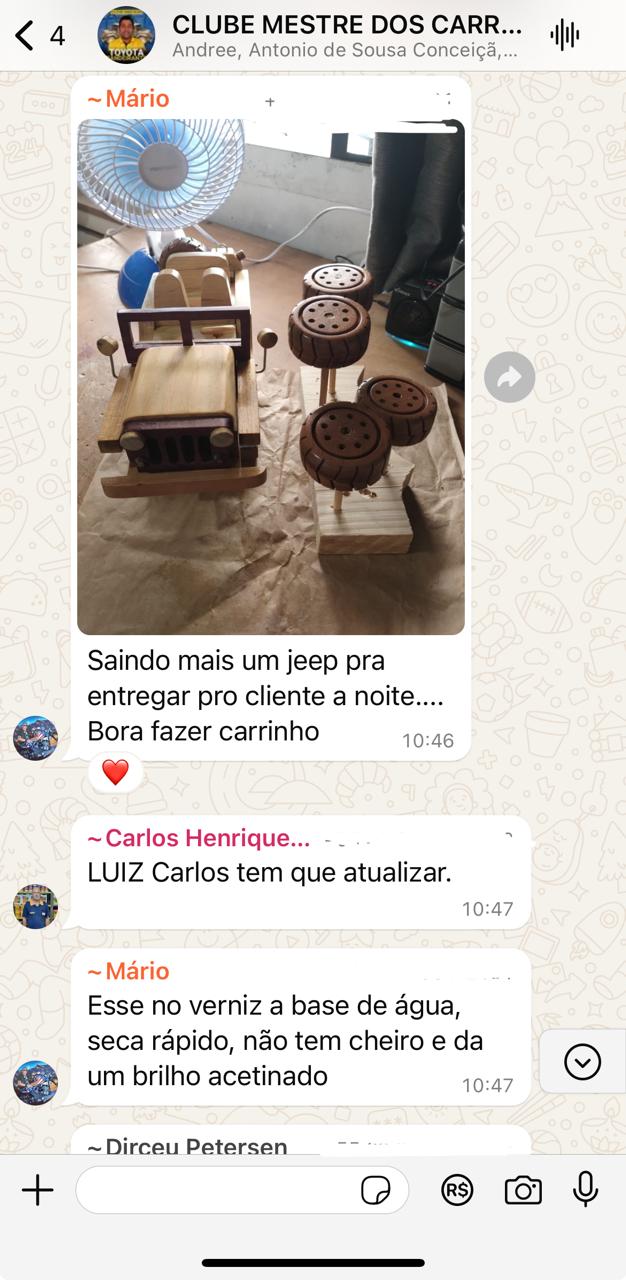Open the sticker picker

pos(375,1190)
